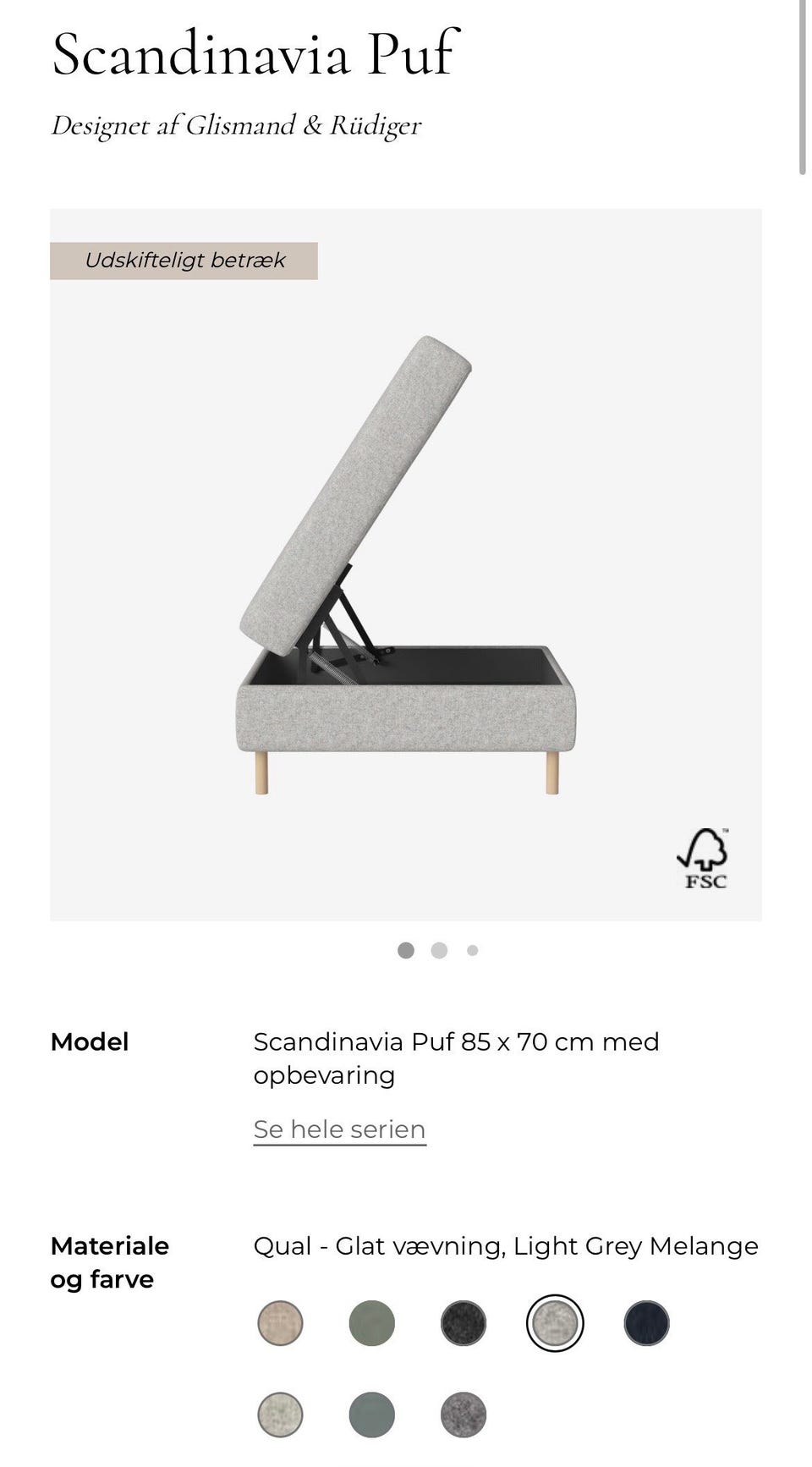Select the green fabric swatch
812x1467 pixels.
[370, 1324]
